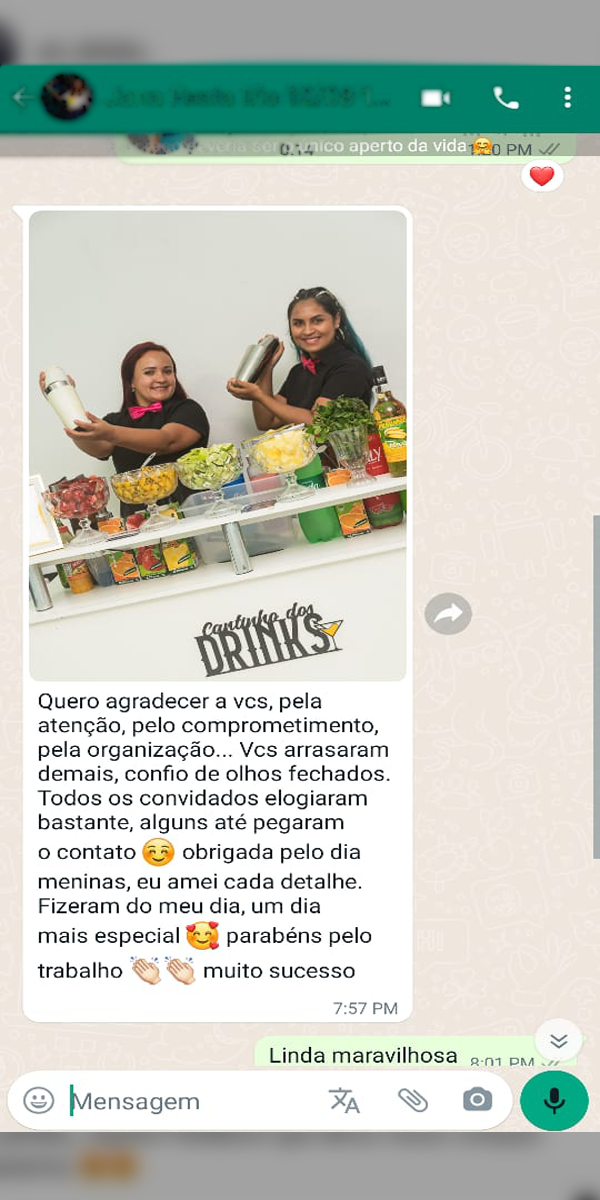The height and width of the screenshot is (1200, 600).
Task: Attach a file with the paperclip
Action: coord(412,1100)
